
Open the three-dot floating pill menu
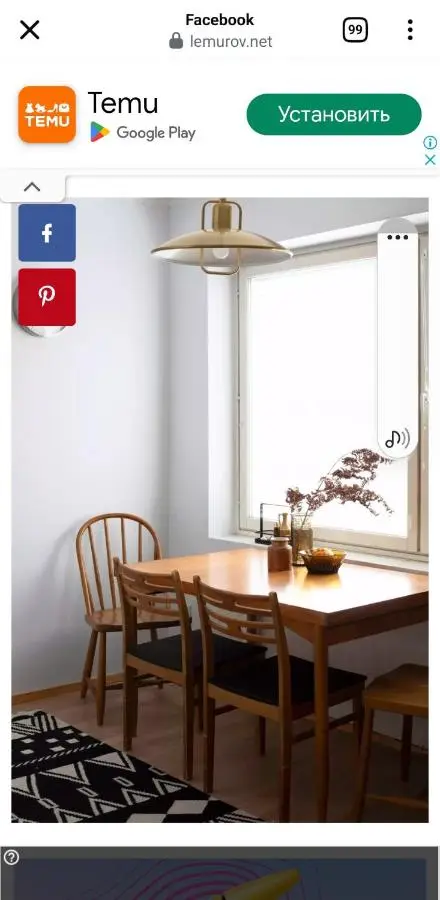point(398,237)
